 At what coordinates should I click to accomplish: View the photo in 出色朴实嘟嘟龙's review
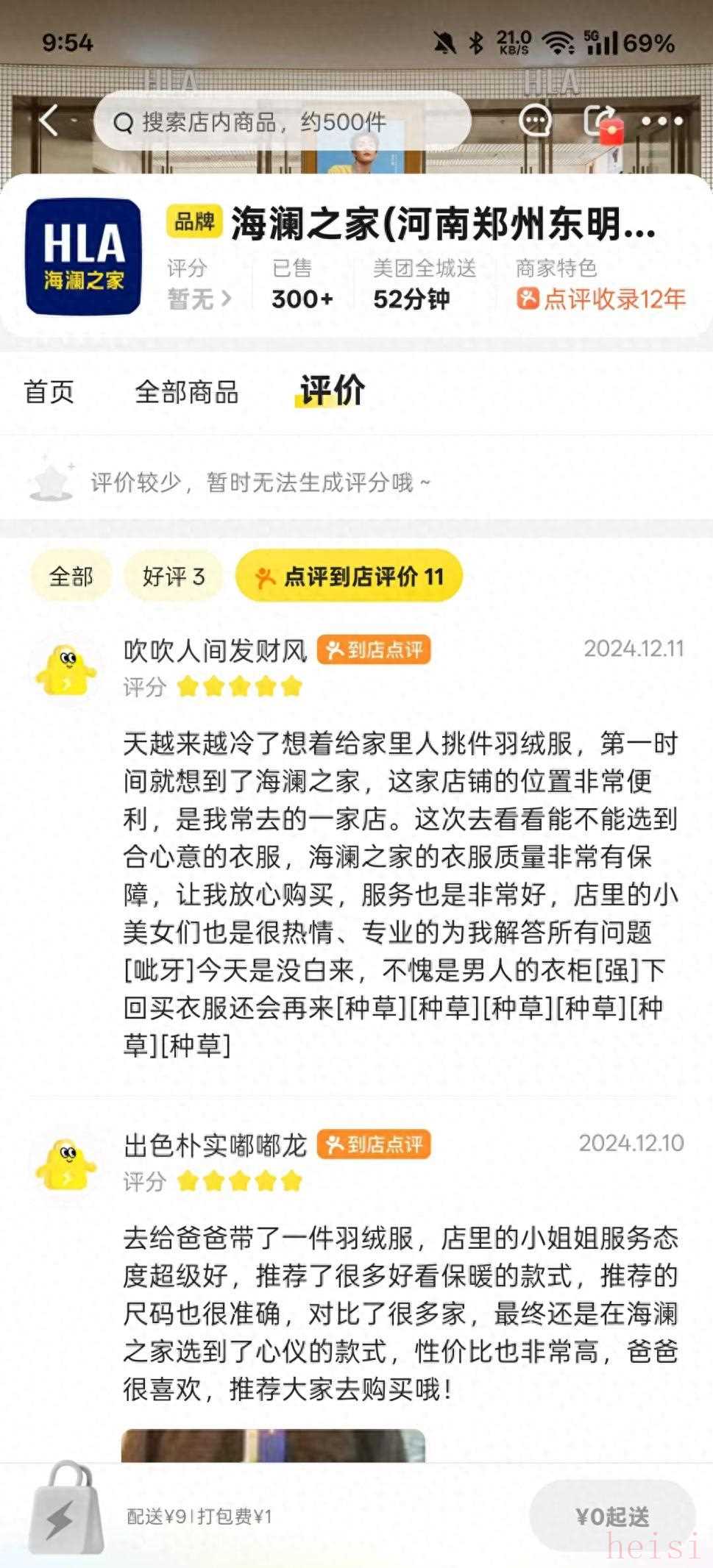[x=273, y=1445]
